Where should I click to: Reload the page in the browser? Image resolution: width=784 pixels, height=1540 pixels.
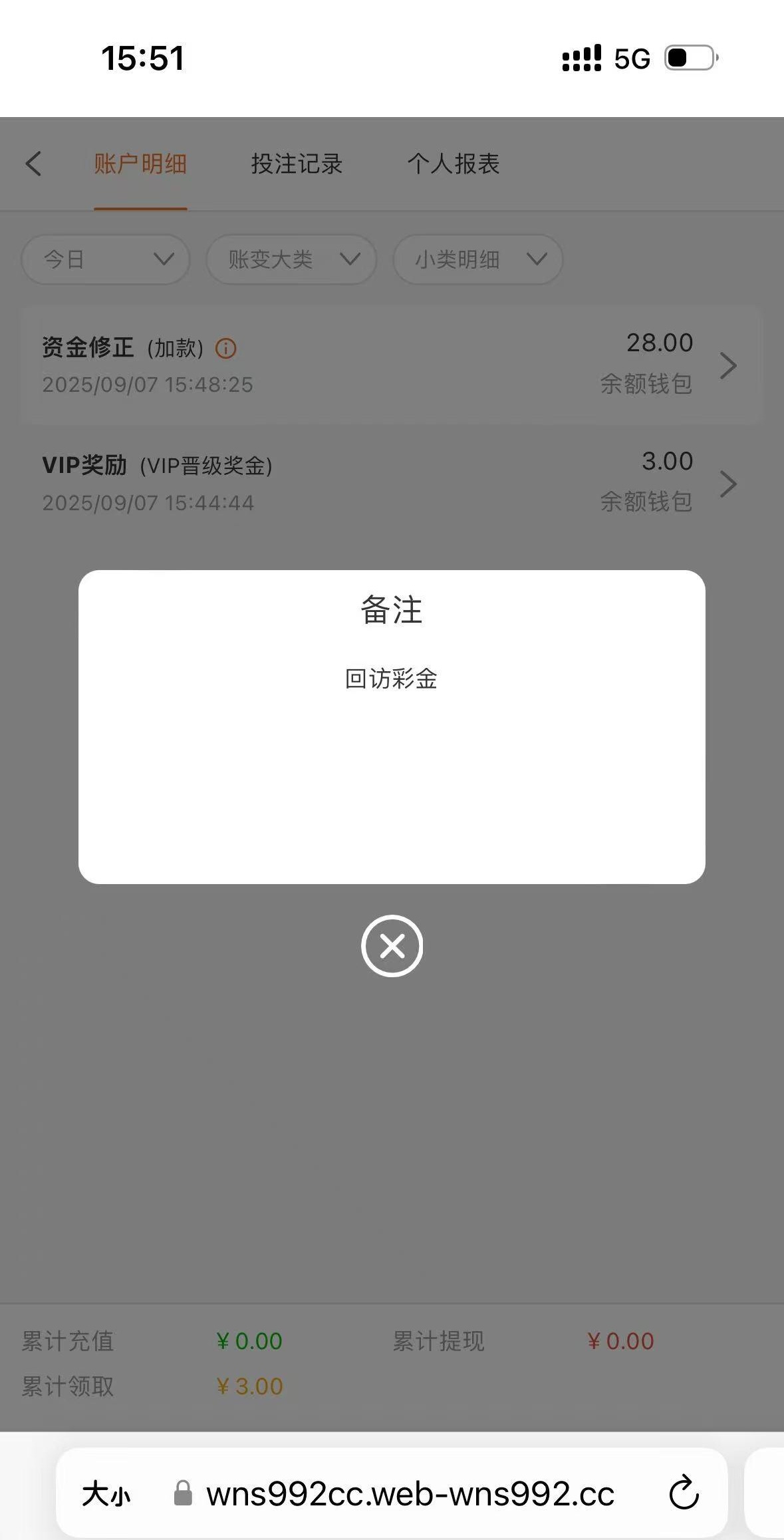click(x=684, y=1493)
